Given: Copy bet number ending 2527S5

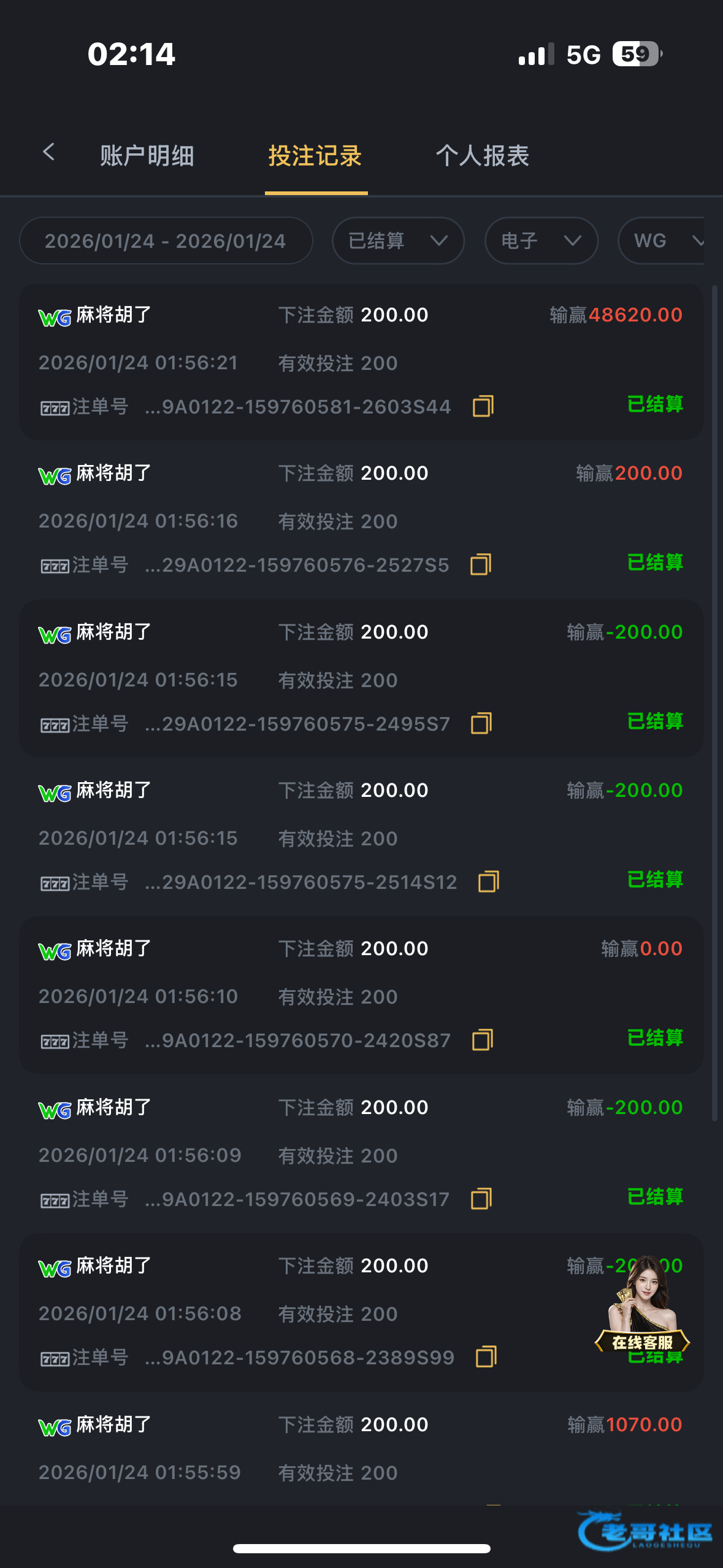Looking at the screenshot, I should point(481,564).
